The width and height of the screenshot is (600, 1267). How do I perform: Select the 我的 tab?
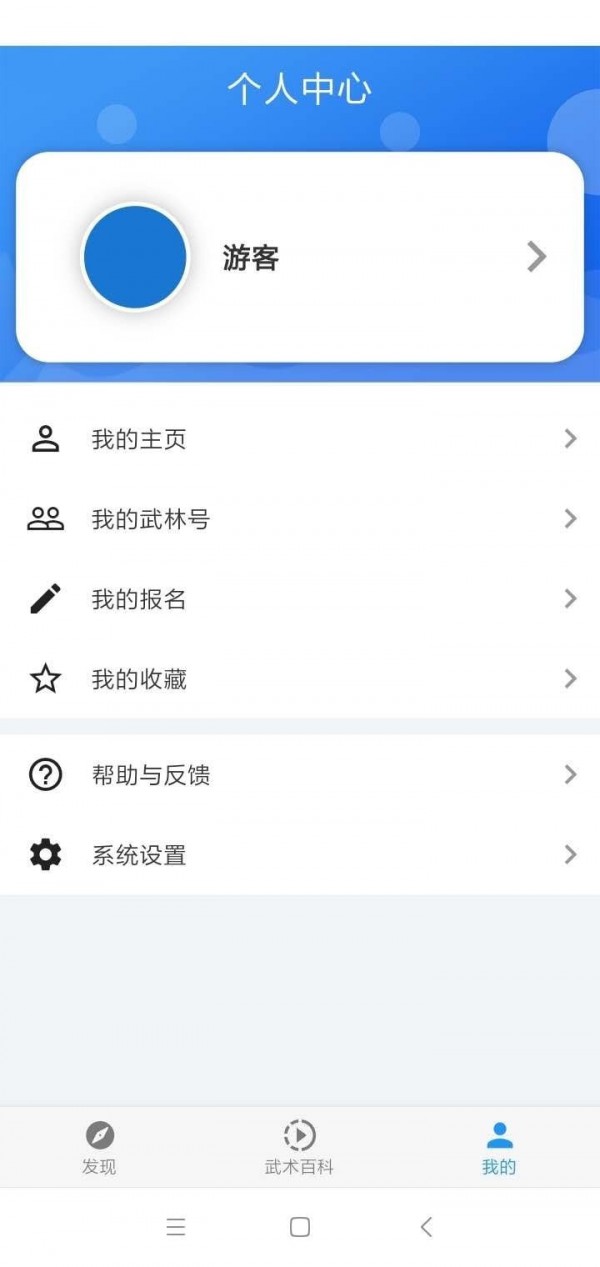(x=499, y=1147)
